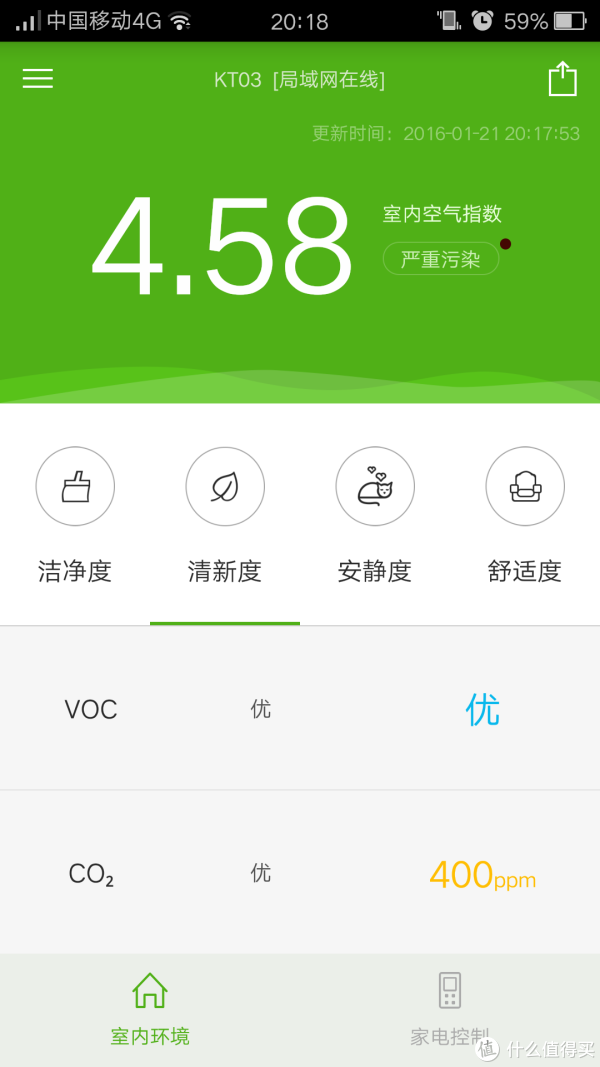The width and height of the screenshot is (600, 1067).
Task: Open the CO₂ 400ppm reading row
Action: pos(300,872)
